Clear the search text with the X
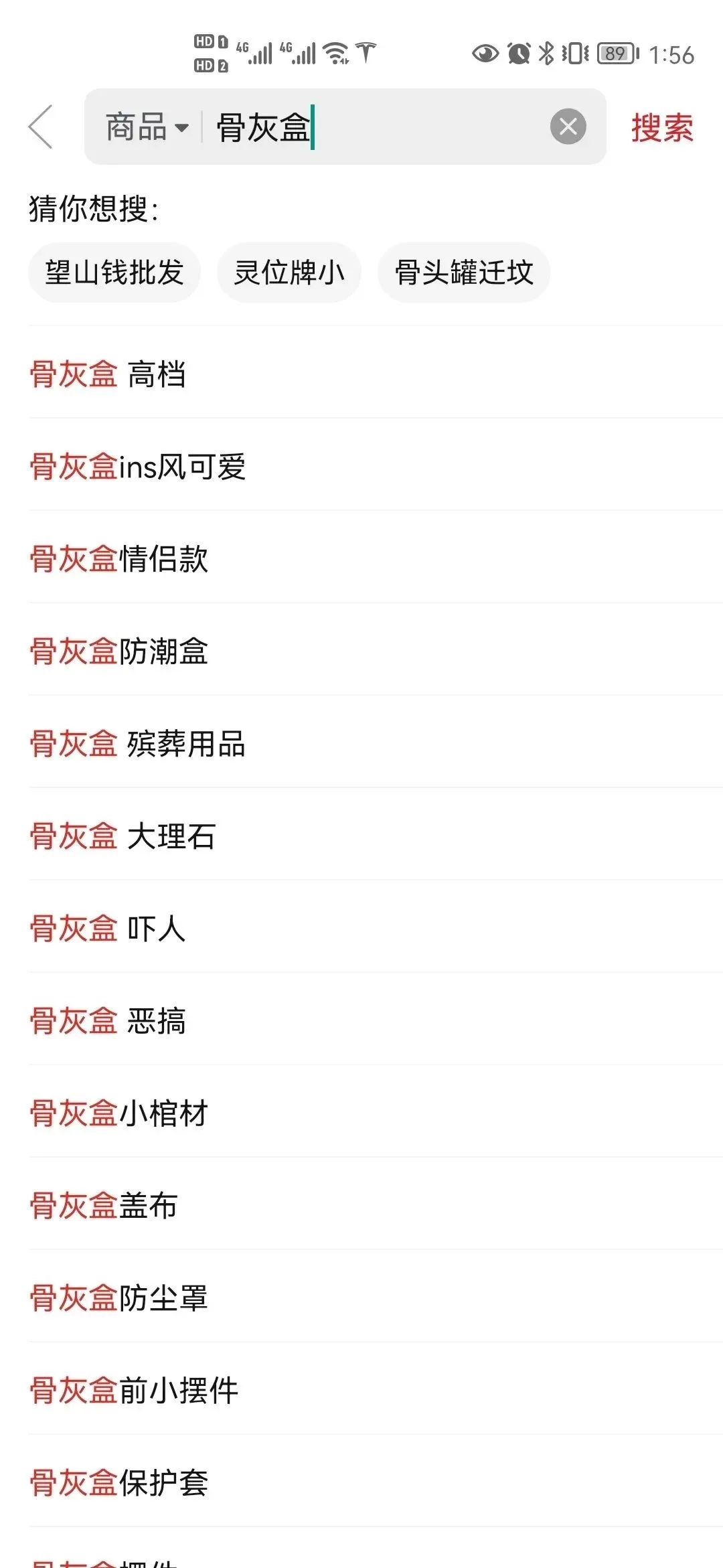723x1568 pixels. click(x=568, y=127)
